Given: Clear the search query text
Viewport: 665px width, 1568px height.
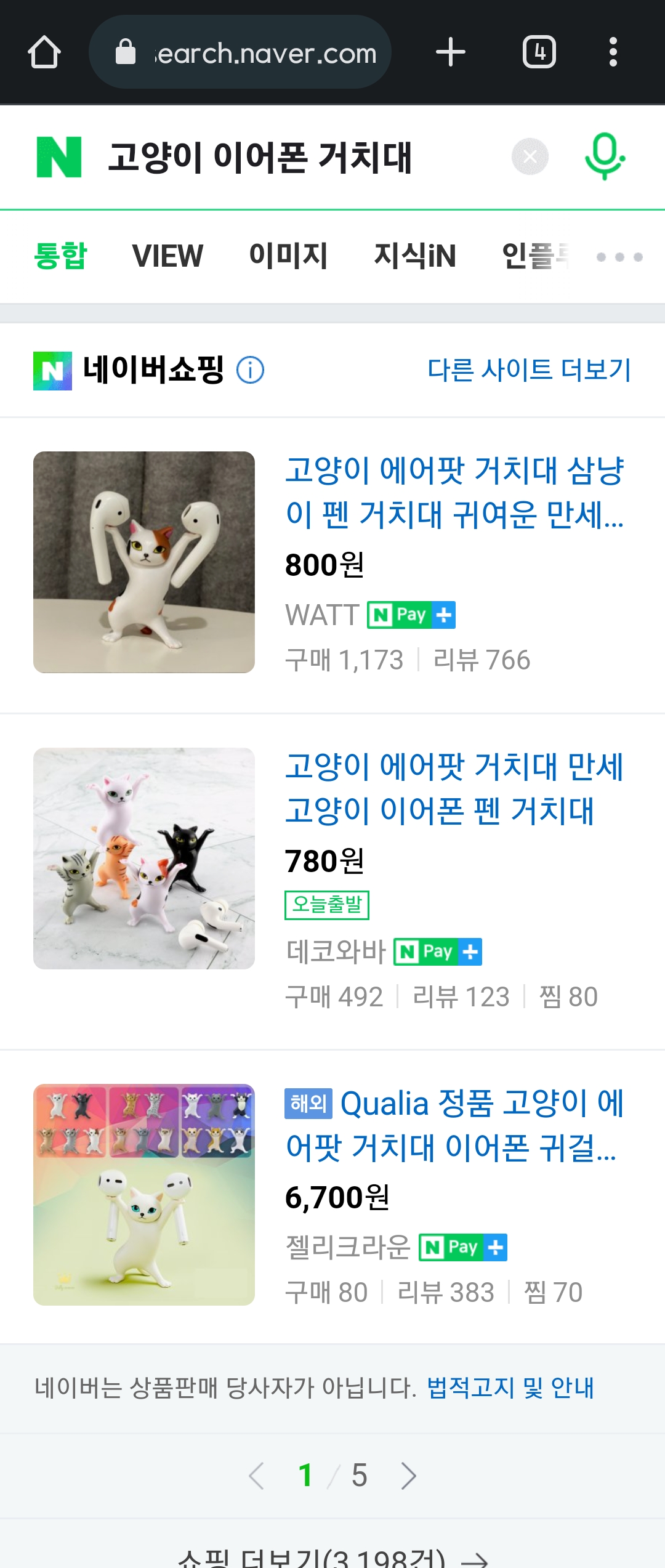Looking at the screenshot, I should [530, 158].
